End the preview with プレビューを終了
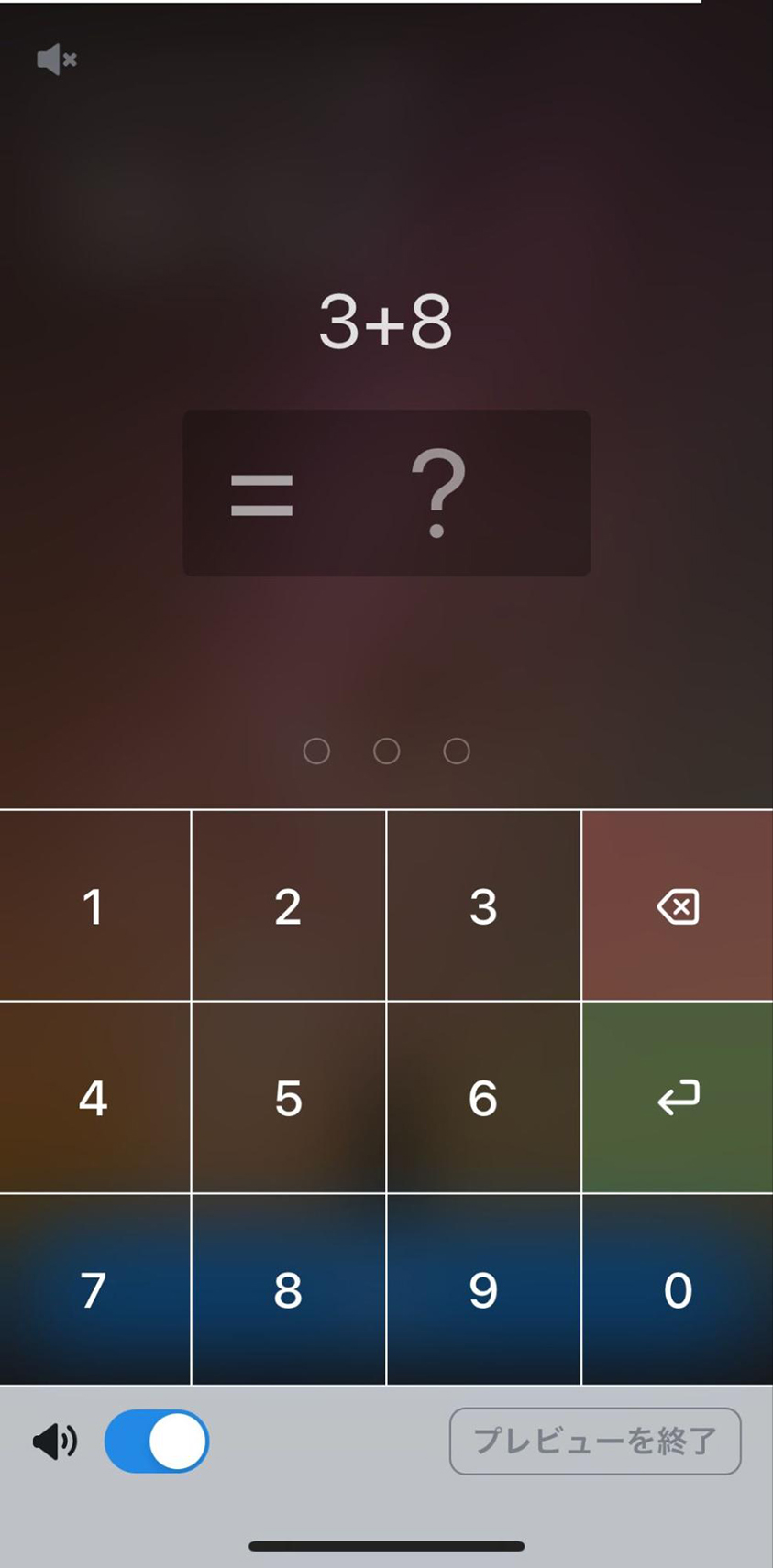Image resolution: width=773 pixels, height=1568 pixels. 595,1442
